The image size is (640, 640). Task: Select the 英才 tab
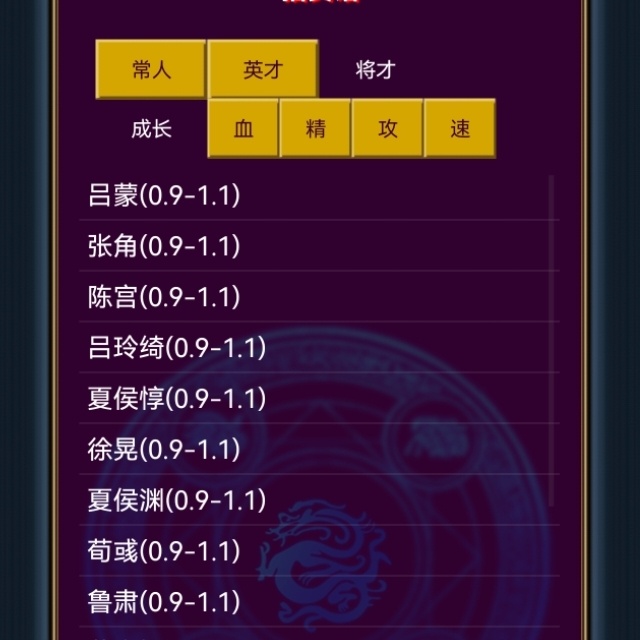click(263, 70)
